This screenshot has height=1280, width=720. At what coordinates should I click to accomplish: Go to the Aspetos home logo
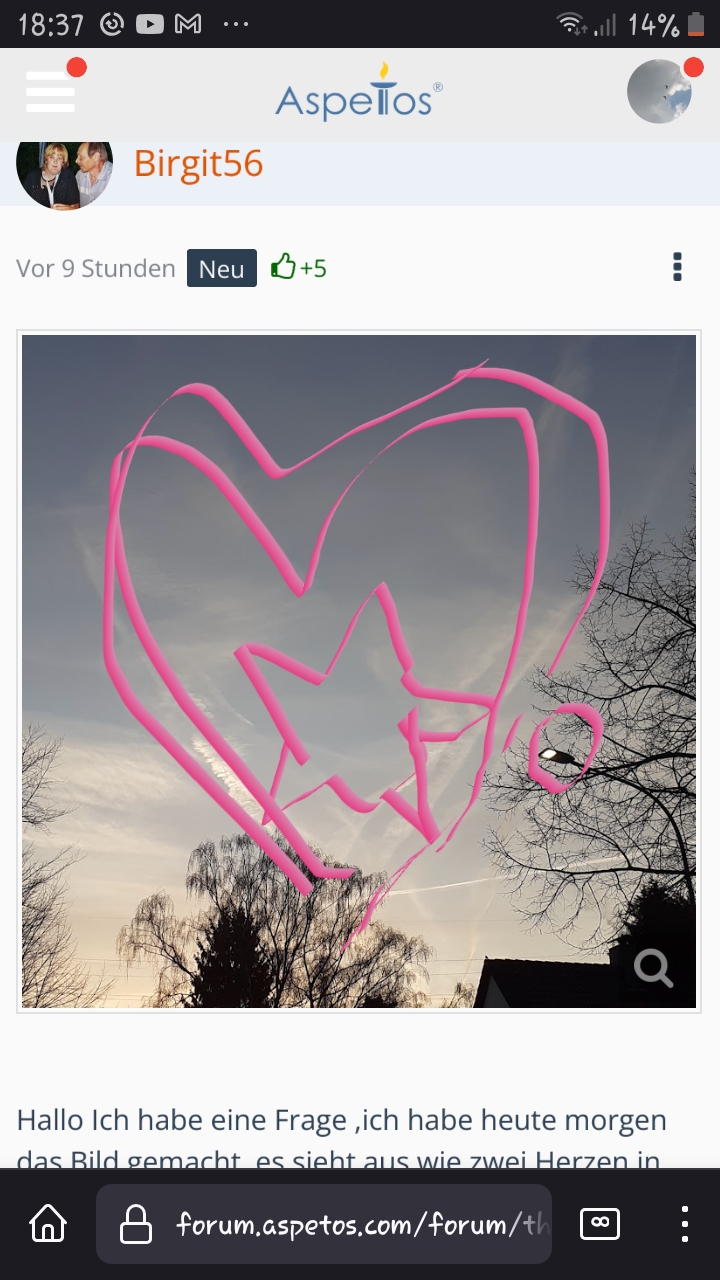(358, 93)
